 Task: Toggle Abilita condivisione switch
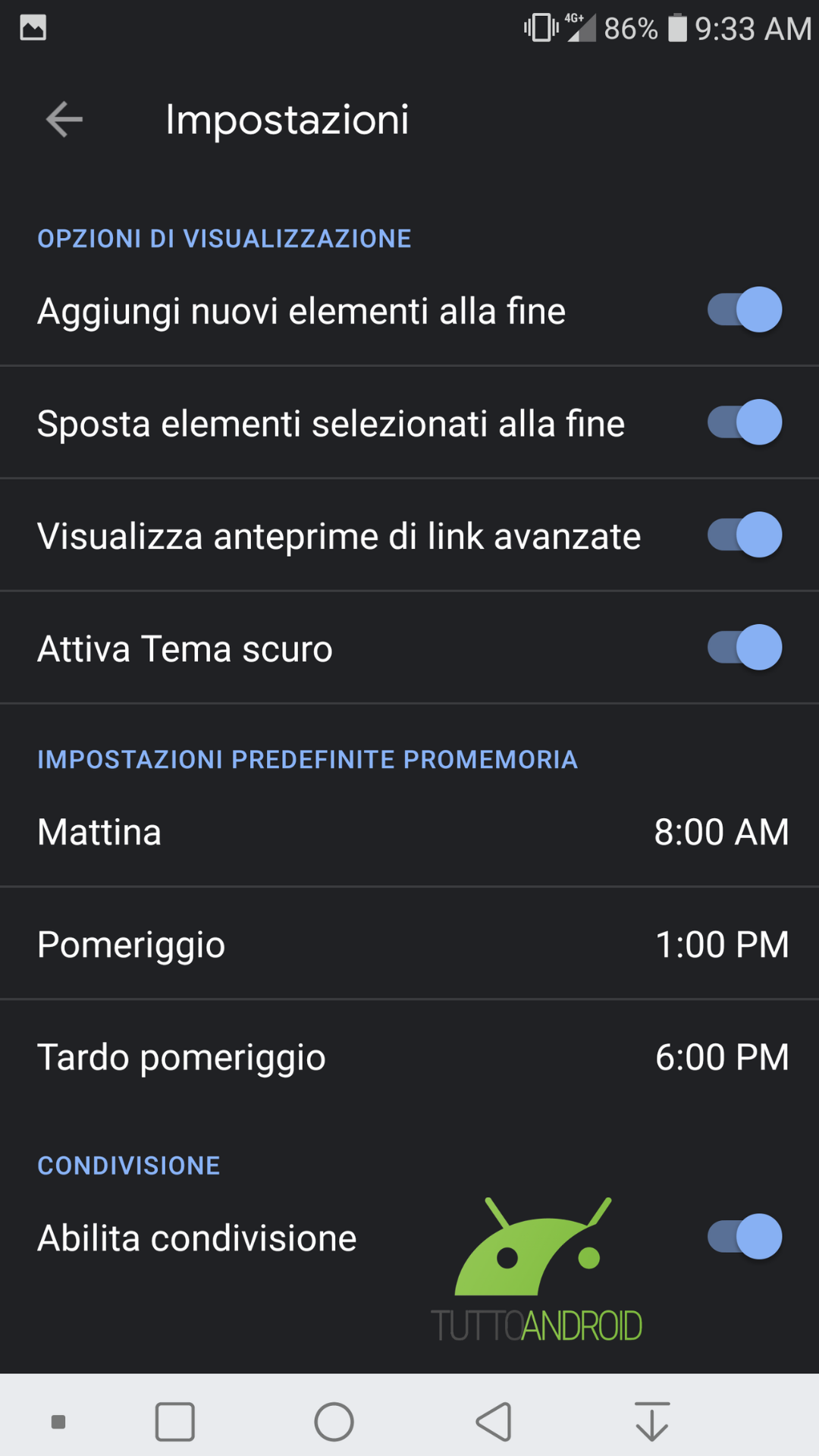coord(745,1237)
